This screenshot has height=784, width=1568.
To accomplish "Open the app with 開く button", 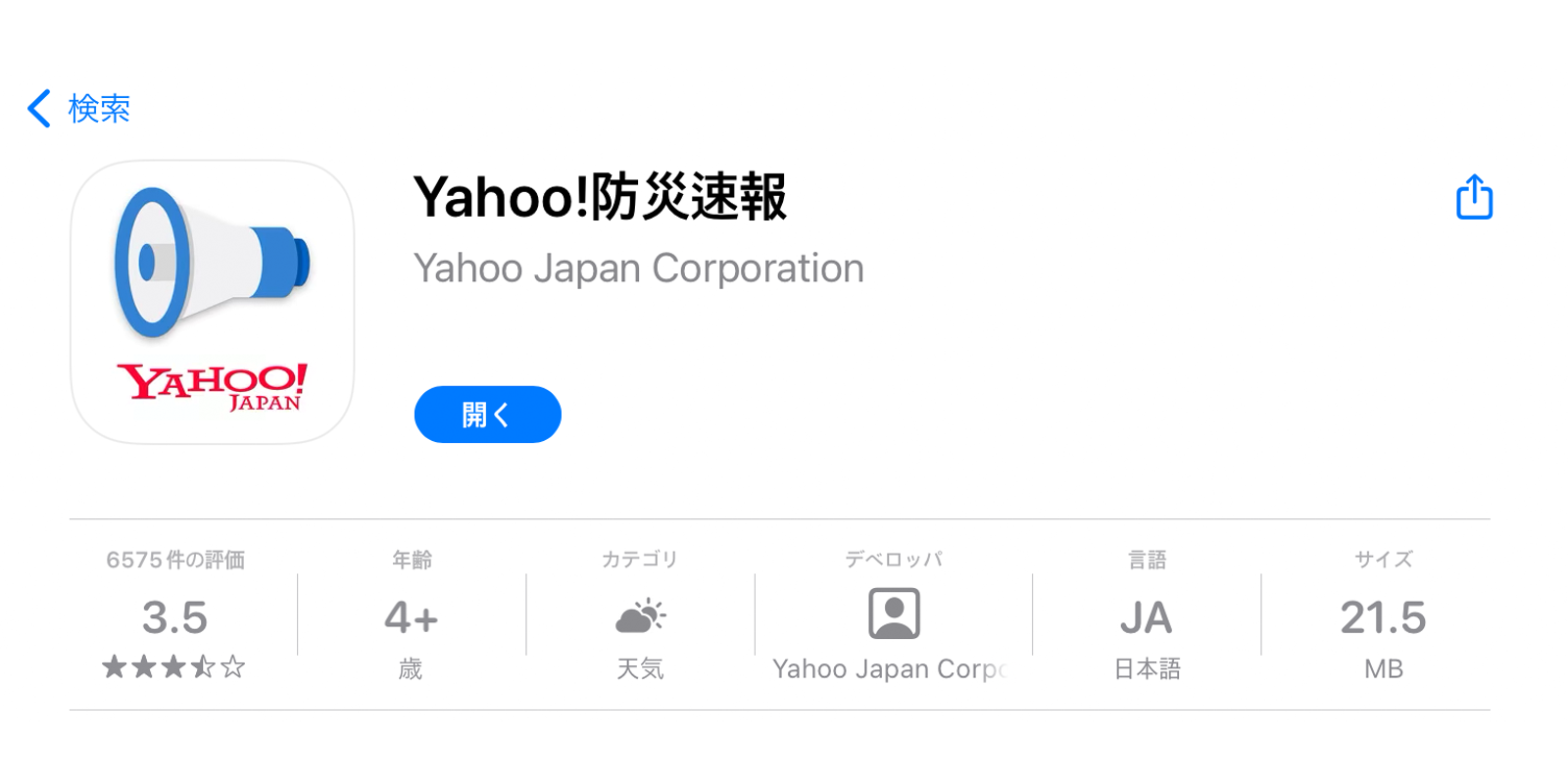I will [x=487, y=415].
